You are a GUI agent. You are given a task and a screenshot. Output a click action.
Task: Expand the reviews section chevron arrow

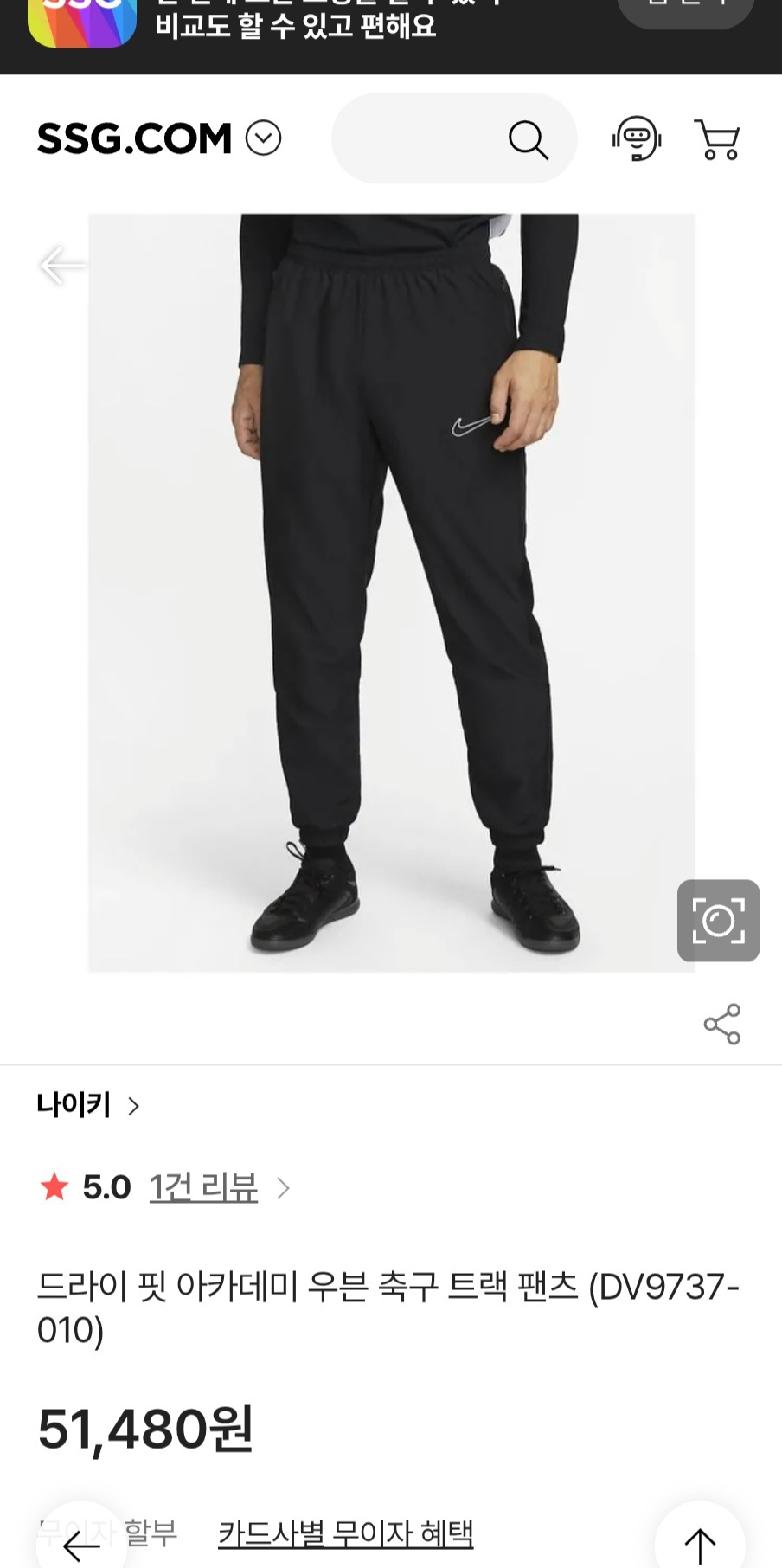pyautogui.click(x=283, y=1188)
